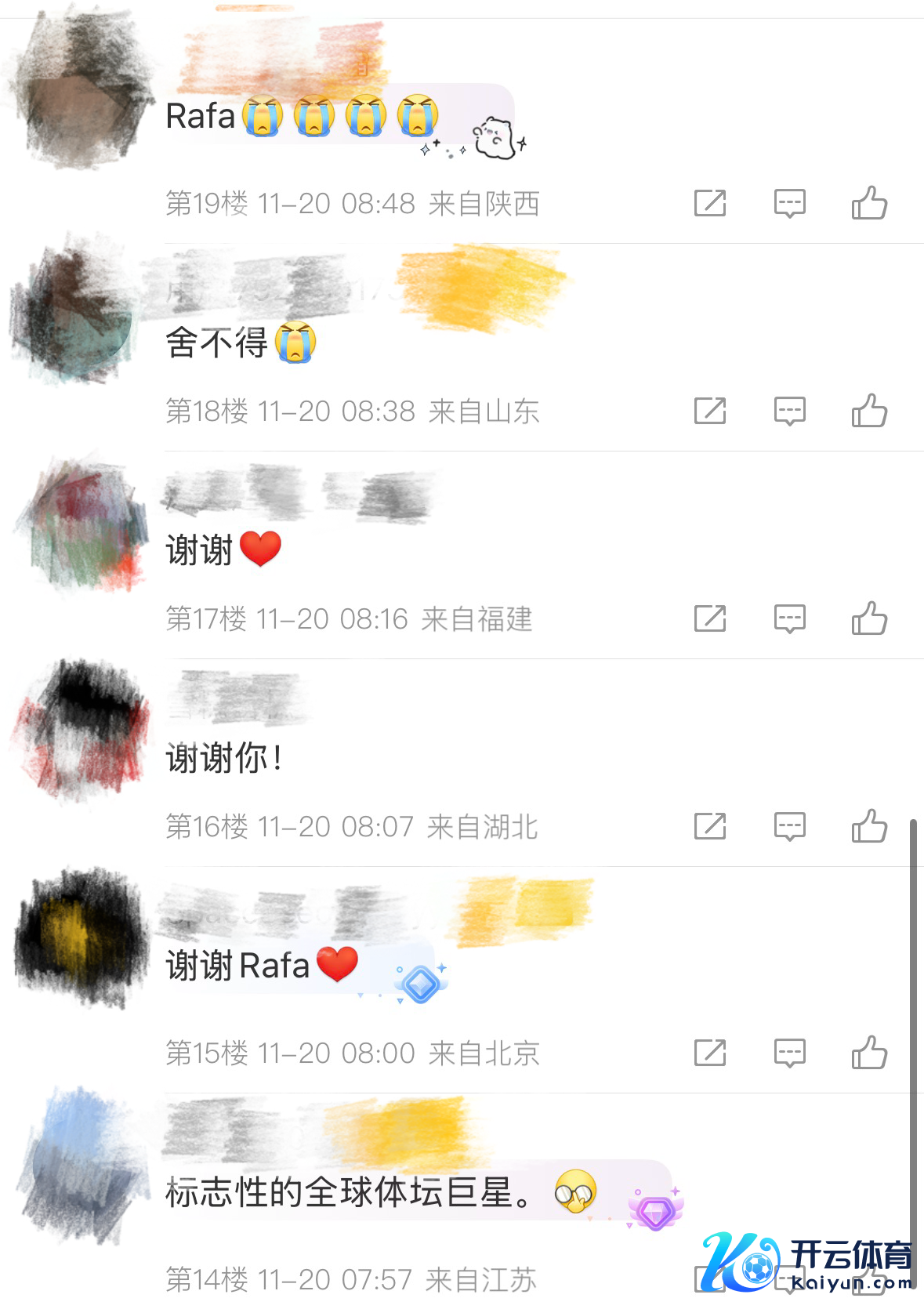
Task: Share the 第19楼 Rafa comment
Action: point(710,203)
